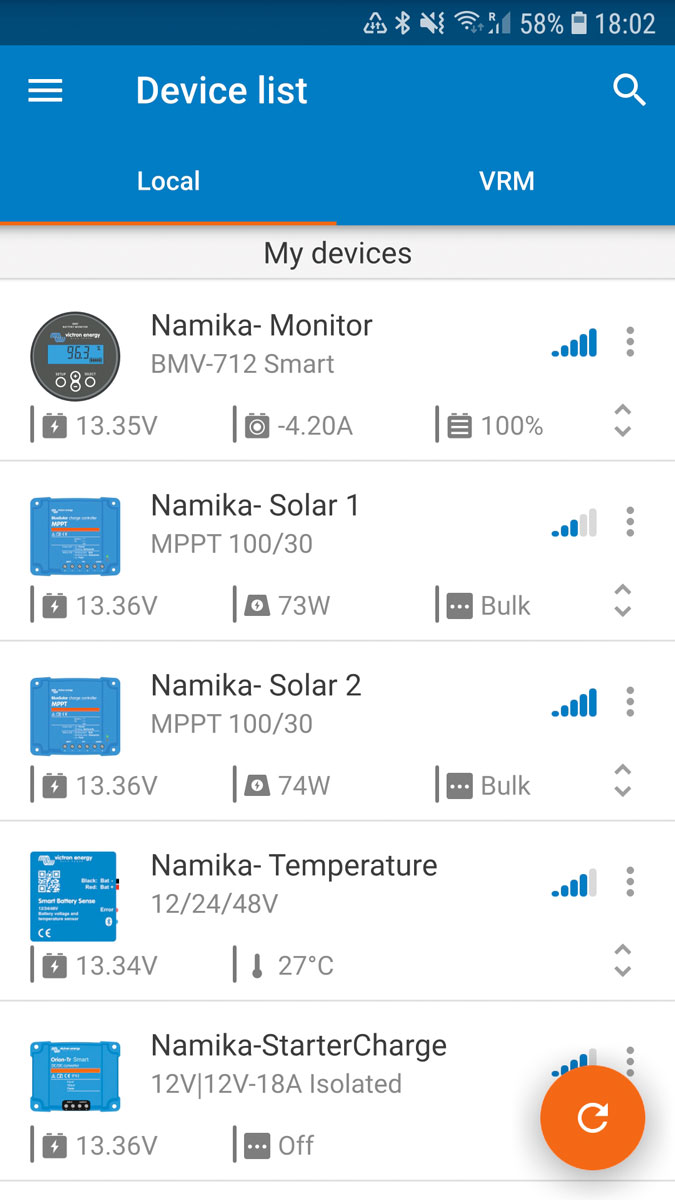The height and width of the screenshot is (1200, 675).
Task: Open overflow menu for Namika- Solar 1
Action: (x=630, y=522)
